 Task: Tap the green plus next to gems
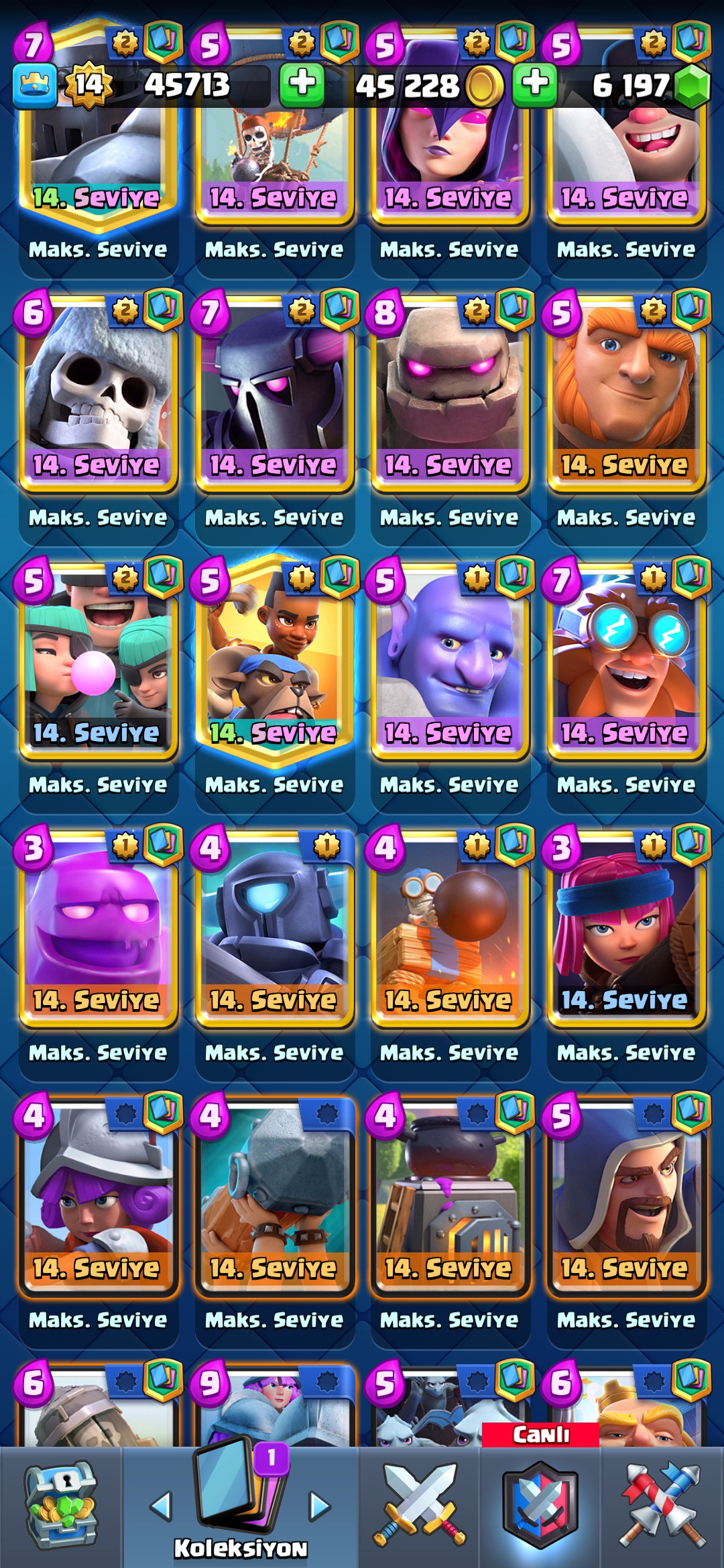[x=534, y=84]
